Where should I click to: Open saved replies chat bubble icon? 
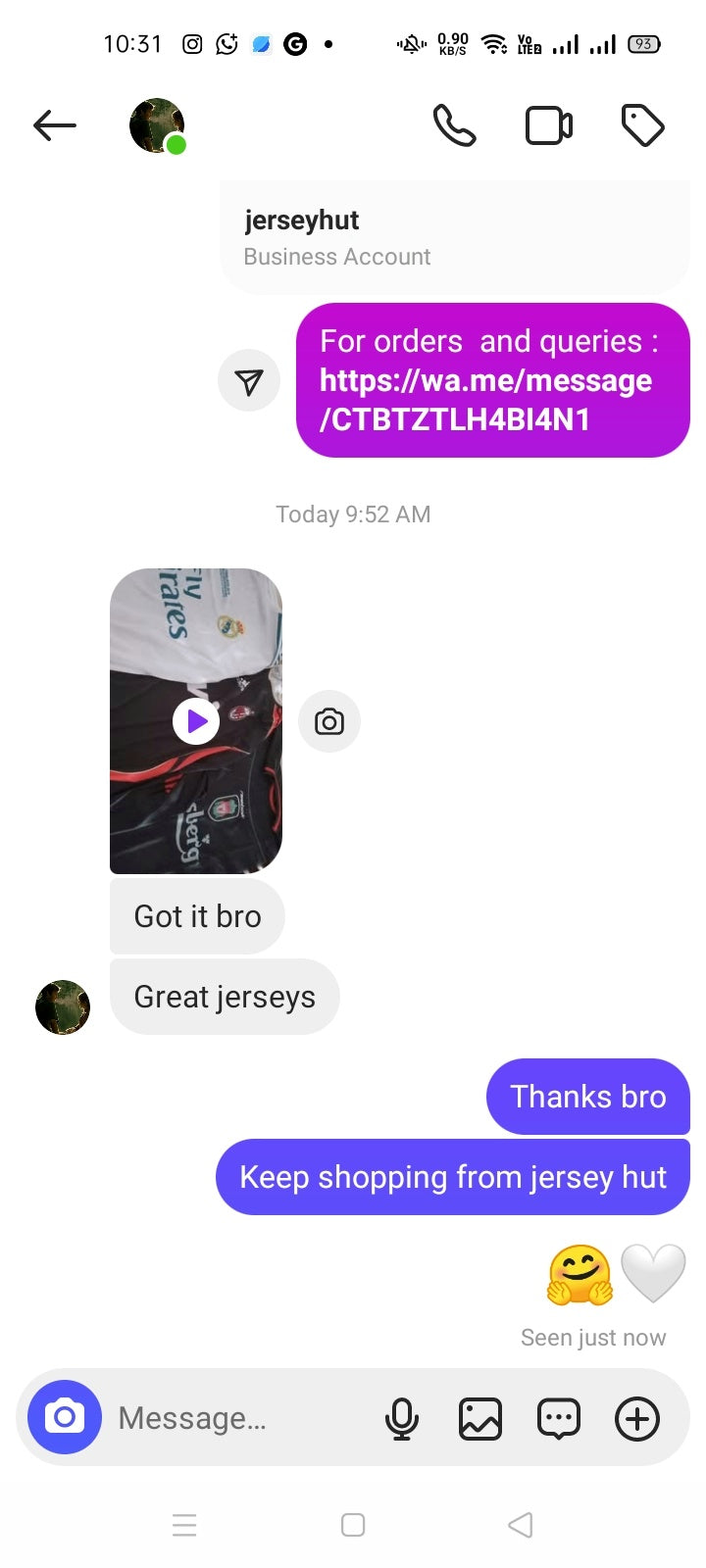pos(559,1418)
